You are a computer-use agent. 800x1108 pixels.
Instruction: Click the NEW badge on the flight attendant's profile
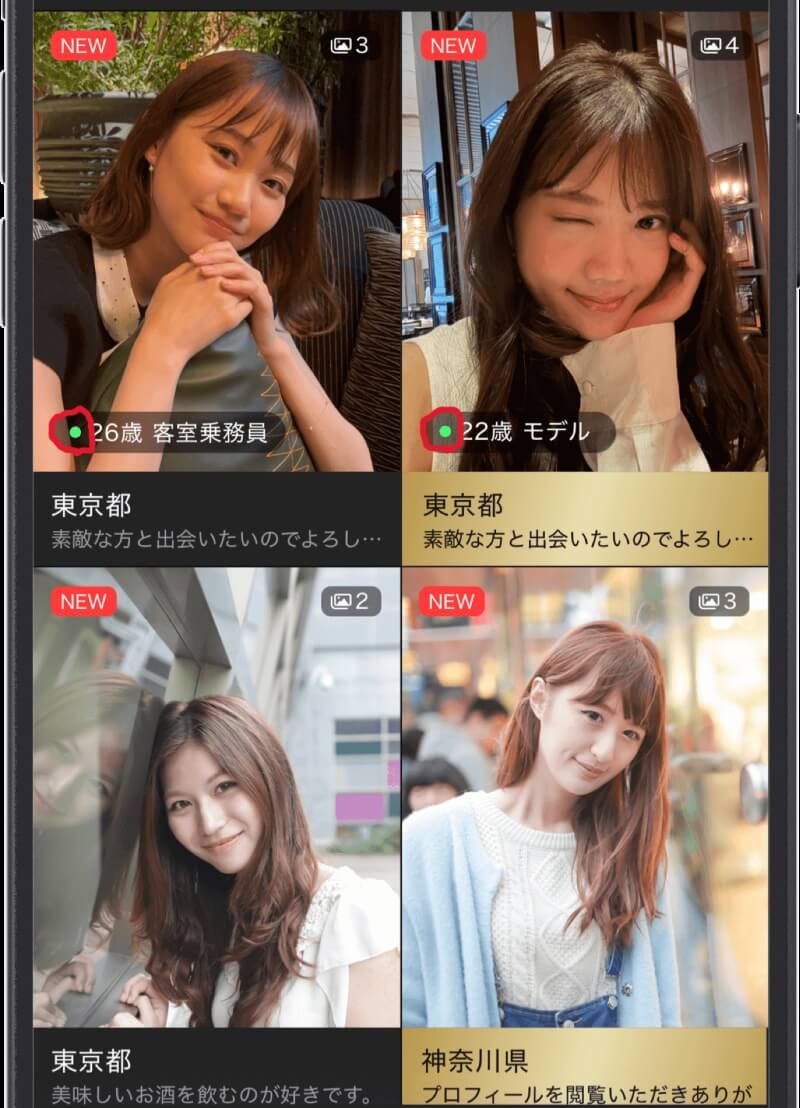(x=84, y=45)
